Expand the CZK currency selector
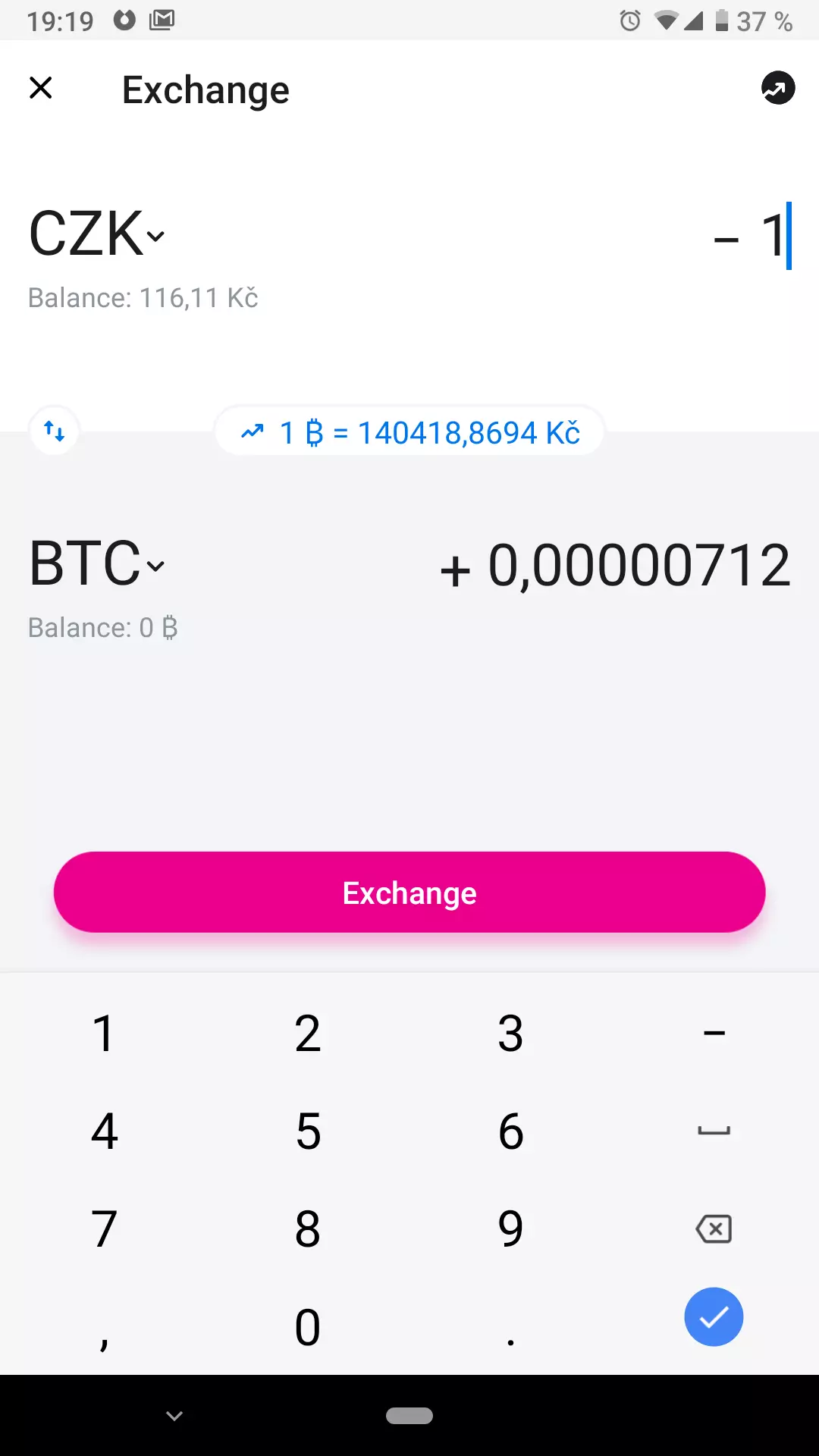This screenshot has height=1456, width=819. 96,234
